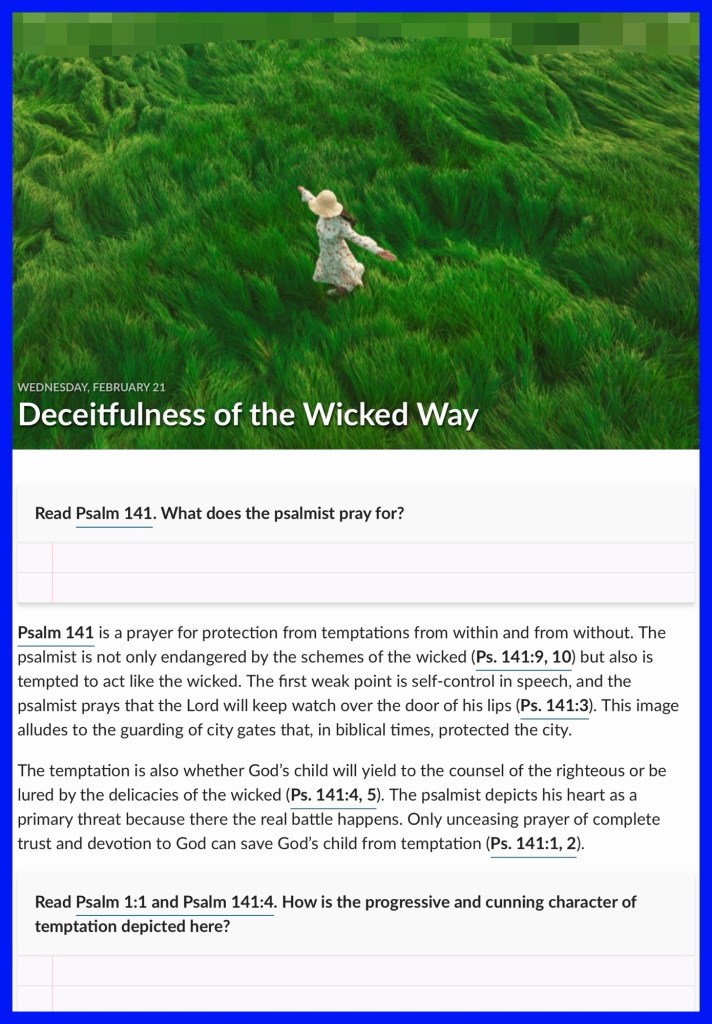Type answer under 'What does the psalmist pray for?'
This screenshot has height=1024, width=712.
(356, 572)
